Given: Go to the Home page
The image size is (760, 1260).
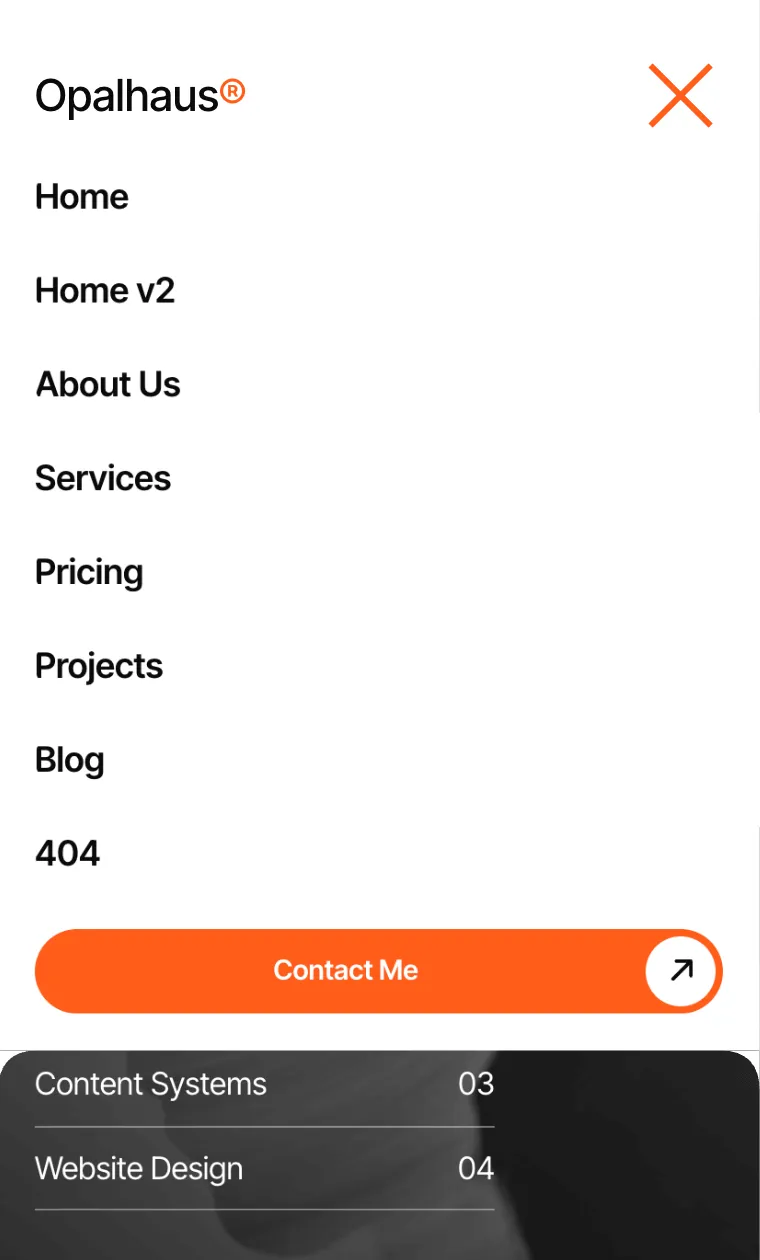Looking at the screenshot, I should 82,197.
